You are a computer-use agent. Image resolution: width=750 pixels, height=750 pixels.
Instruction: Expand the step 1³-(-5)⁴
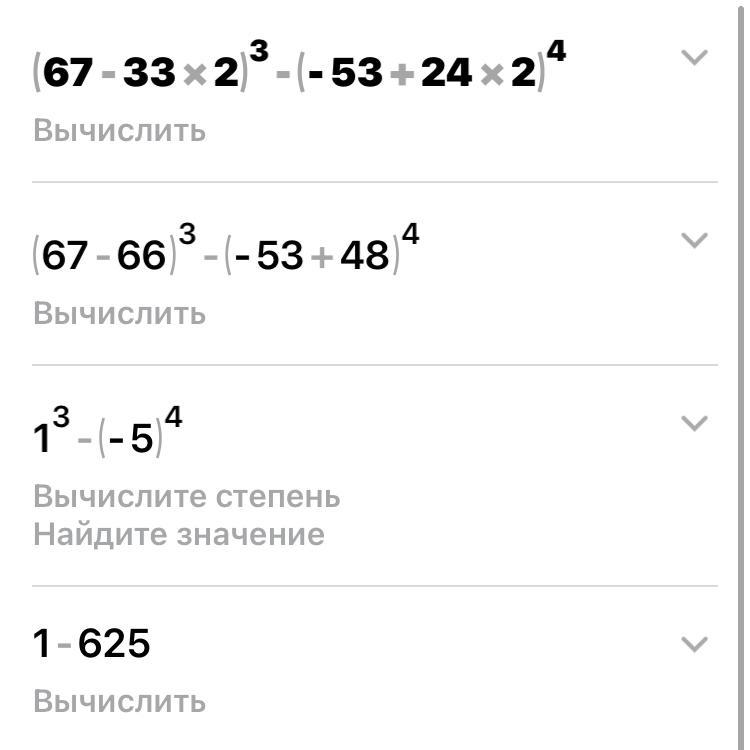pyautogui.click(x=694, y=423)
